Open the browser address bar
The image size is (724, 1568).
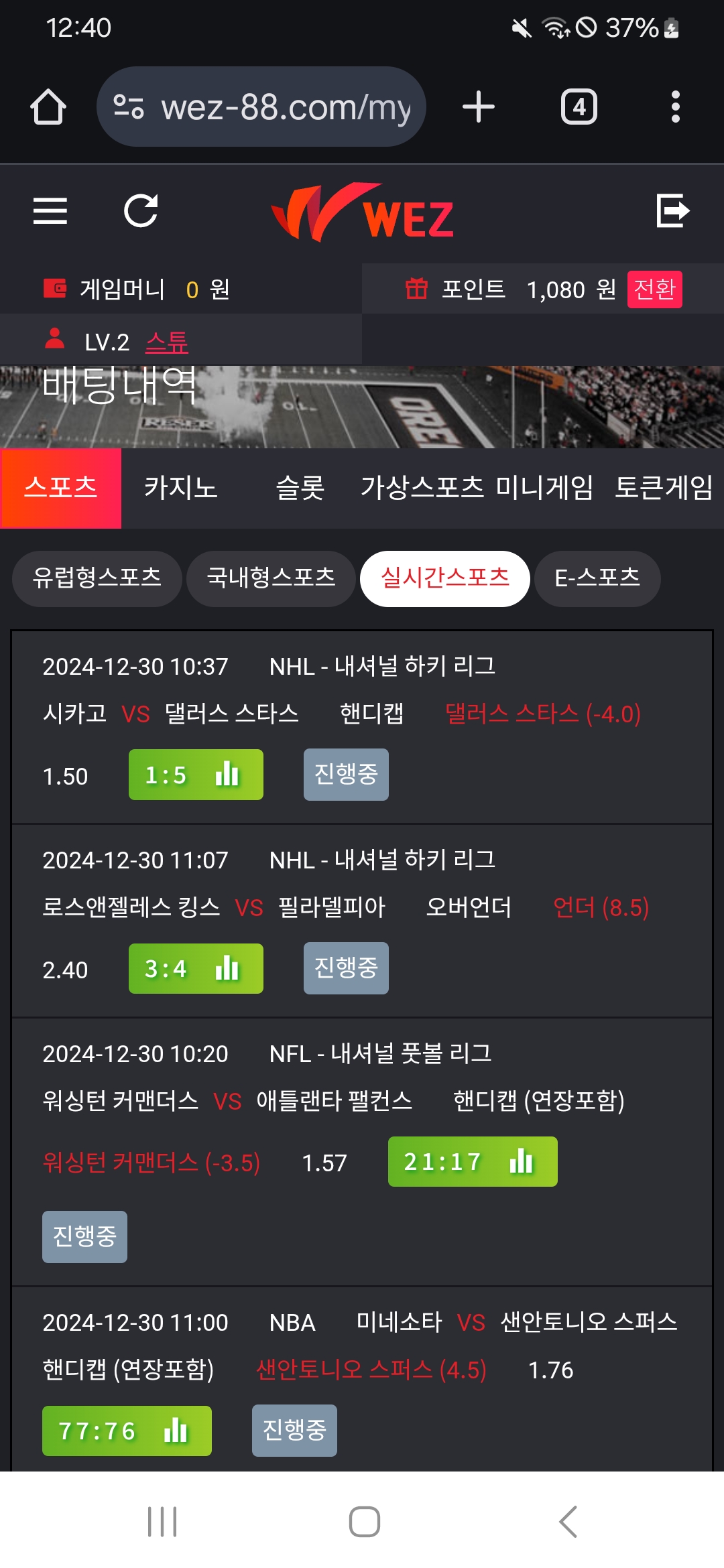pos(261,107)
